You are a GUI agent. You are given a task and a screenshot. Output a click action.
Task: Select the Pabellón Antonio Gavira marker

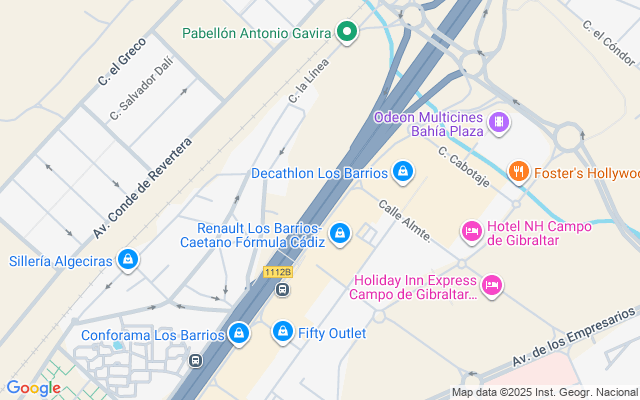click(x=347, y=33)
